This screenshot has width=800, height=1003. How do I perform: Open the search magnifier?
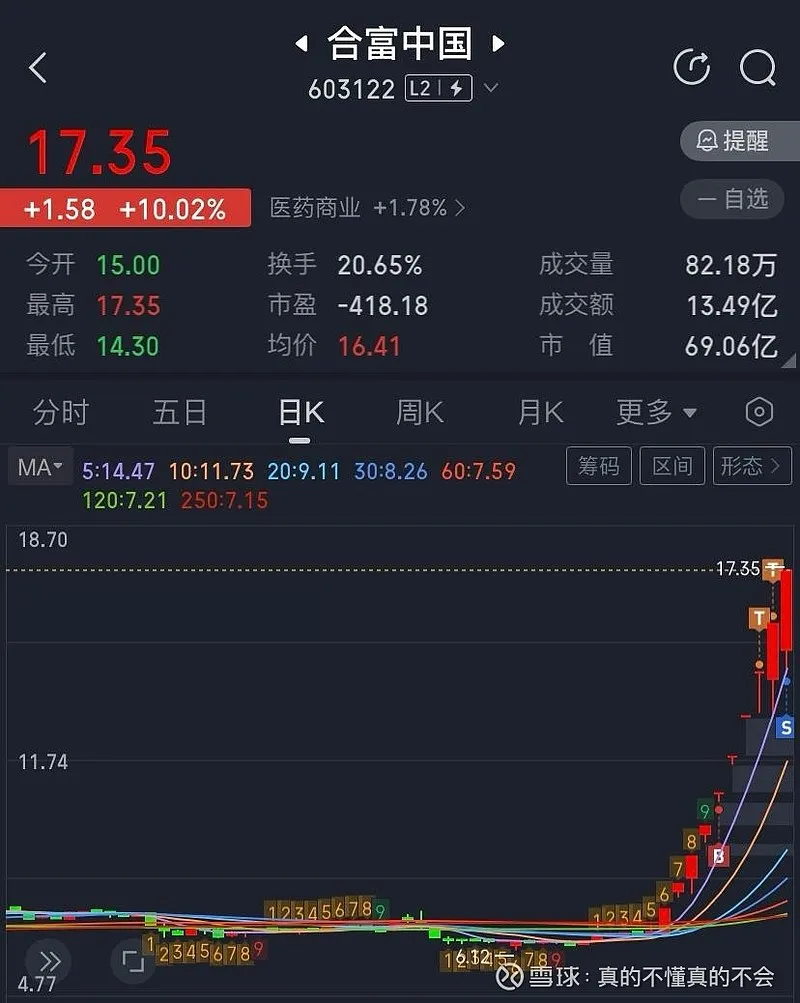coord(757,68)
